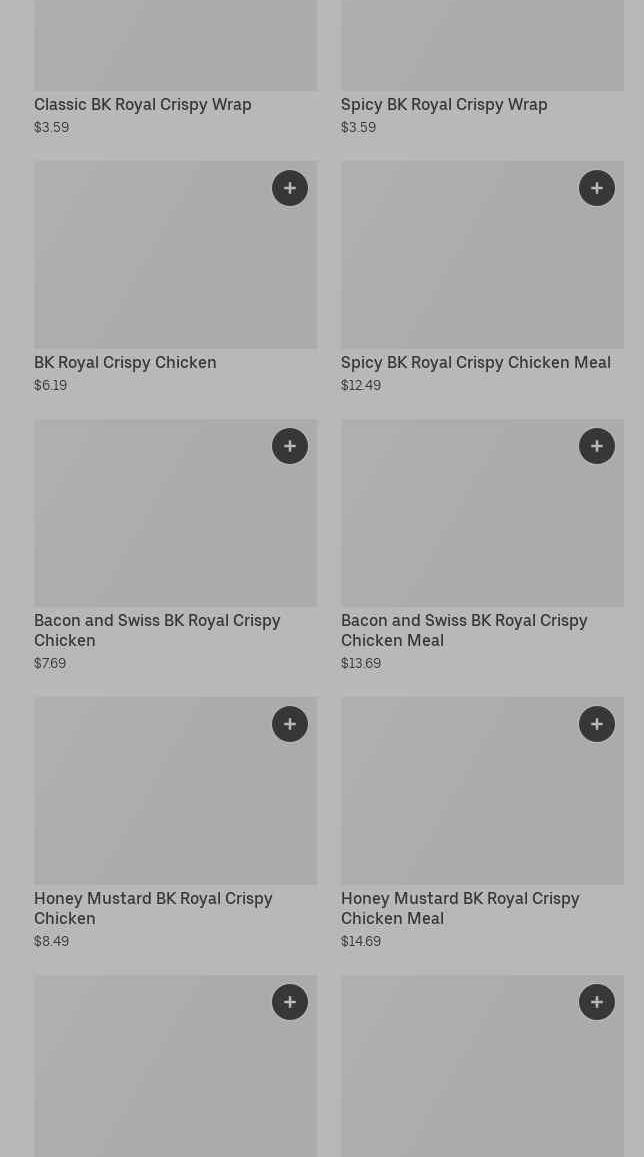The image size is (644, 1157).
Task: View Honey Mustard Royal Crispy Chicken Meal
Action: 460,908
